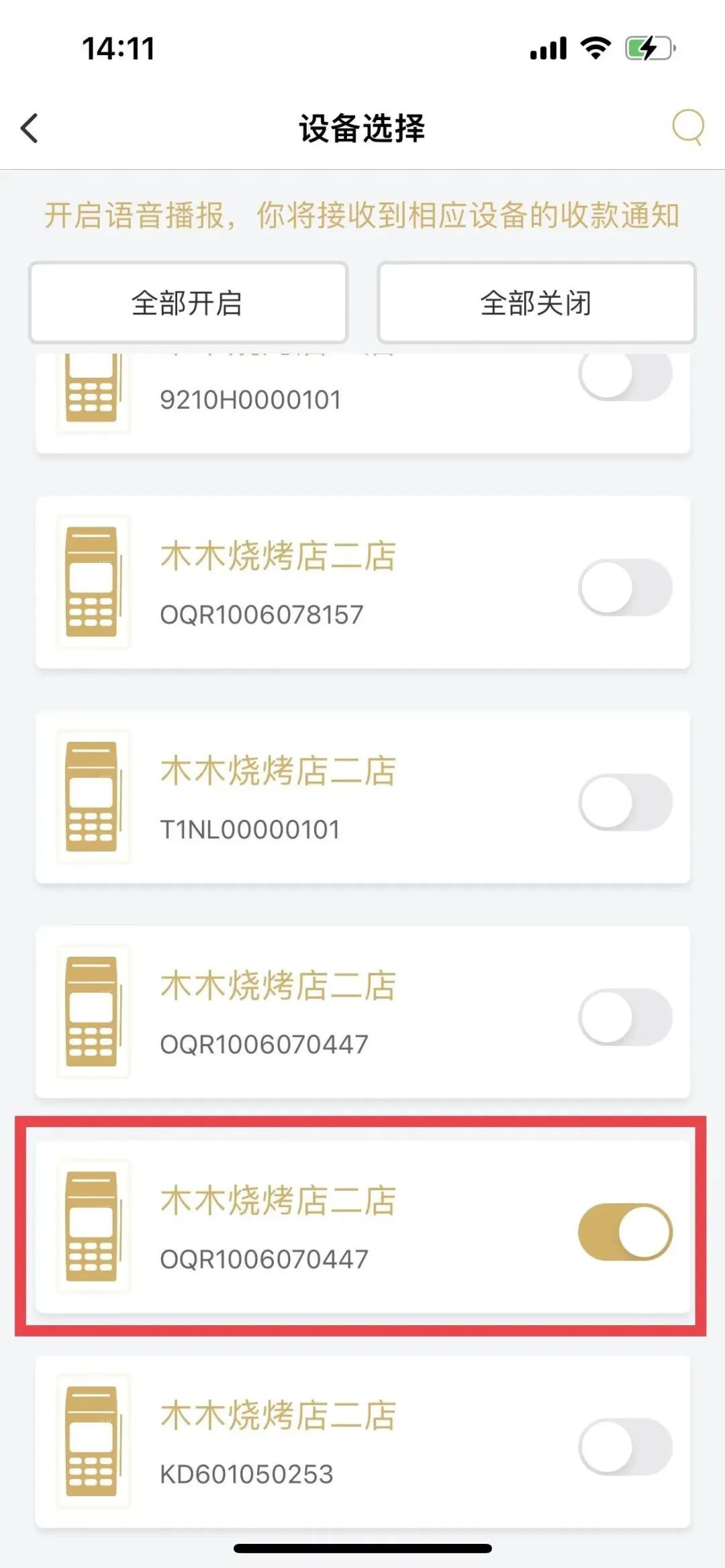Toggle the switch for device OQR1006078157
Viewport: 725px width, 1568px height.
click(x=625, y=588)
